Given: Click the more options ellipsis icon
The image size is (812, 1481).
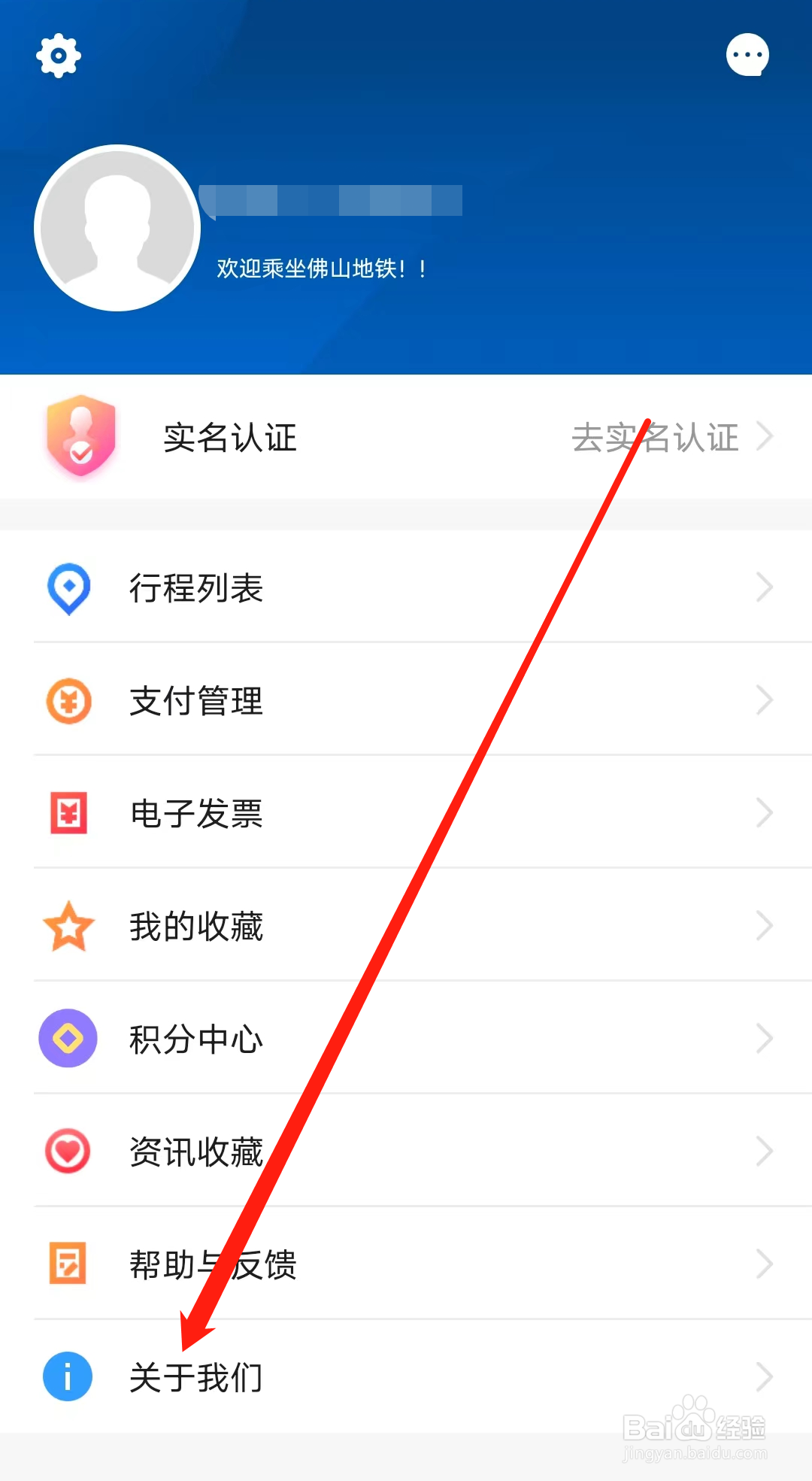Looking at the screenshot, I should [x=748, y=55].
